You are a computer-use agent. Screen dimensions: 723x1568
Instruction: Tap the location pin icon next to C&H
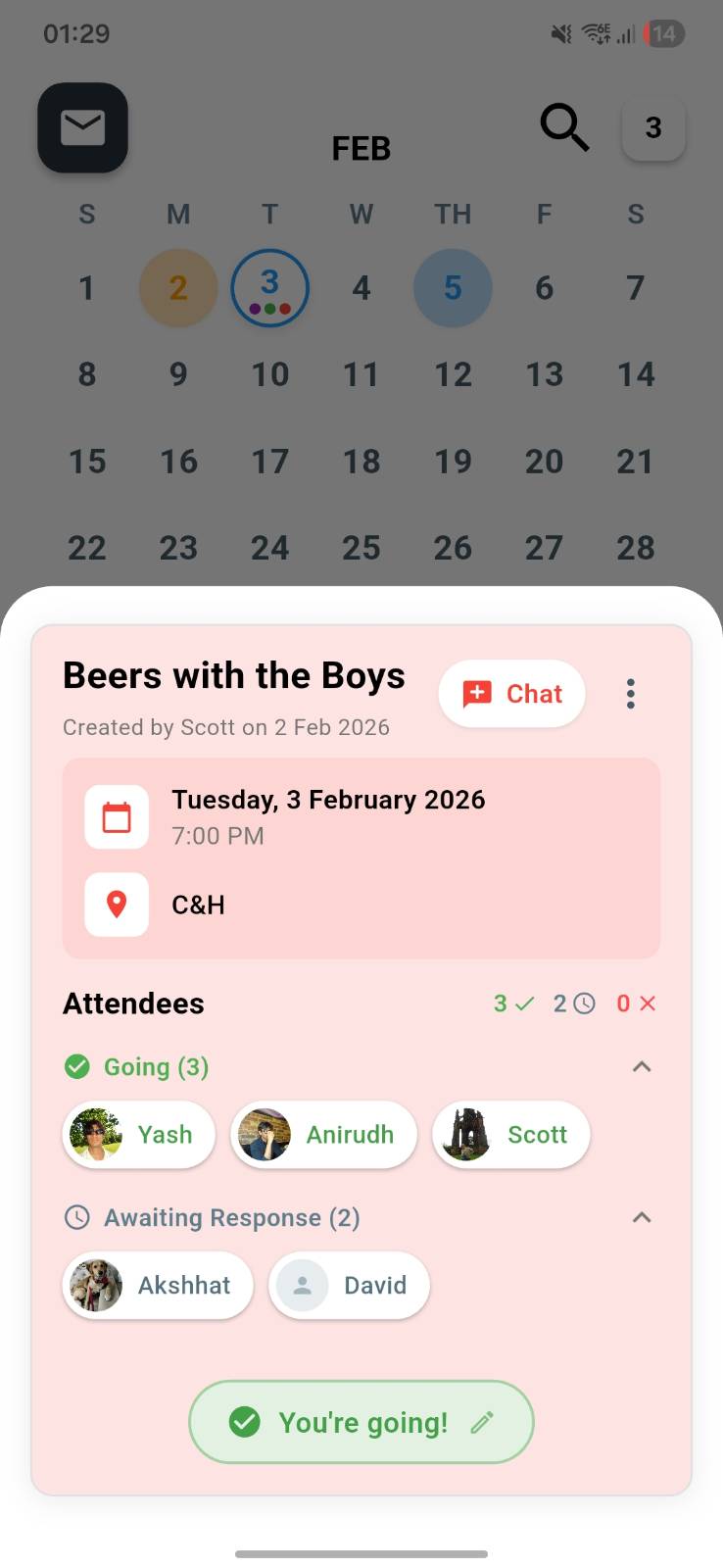pyautogui.click(x=116, y=905)
